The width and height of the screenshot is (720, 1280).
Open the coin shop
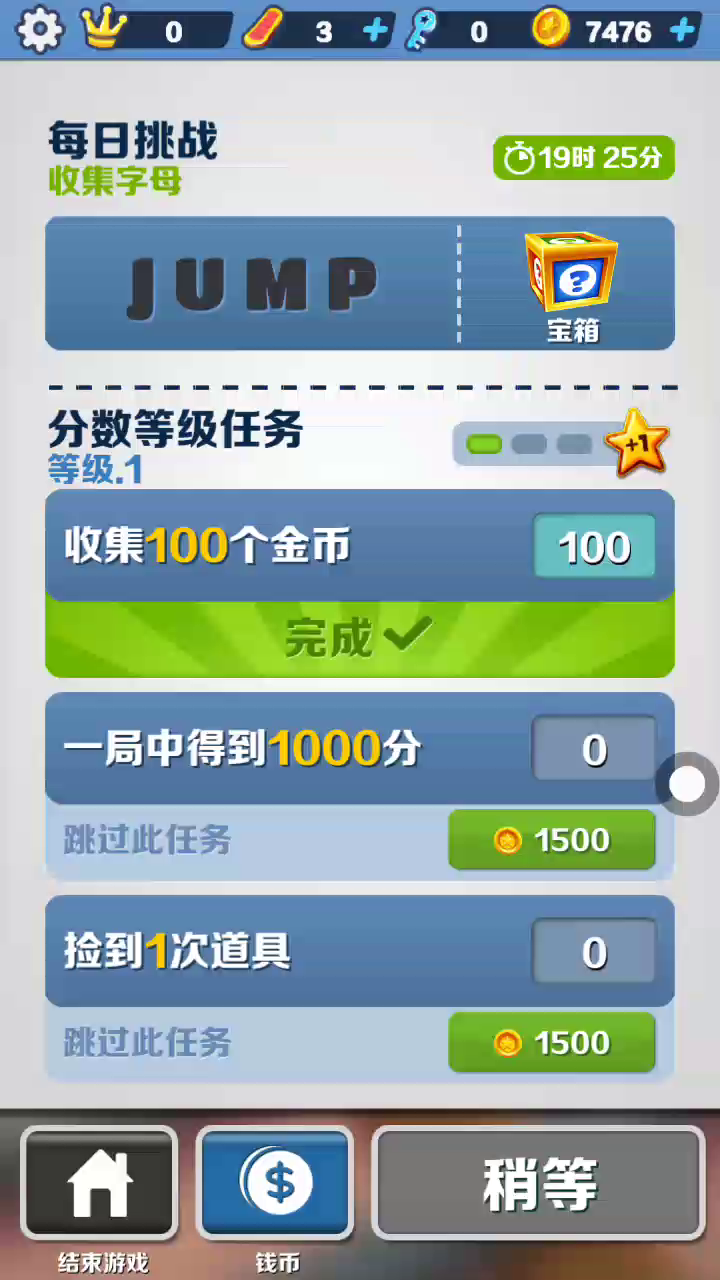click(x=276, y=1183)
